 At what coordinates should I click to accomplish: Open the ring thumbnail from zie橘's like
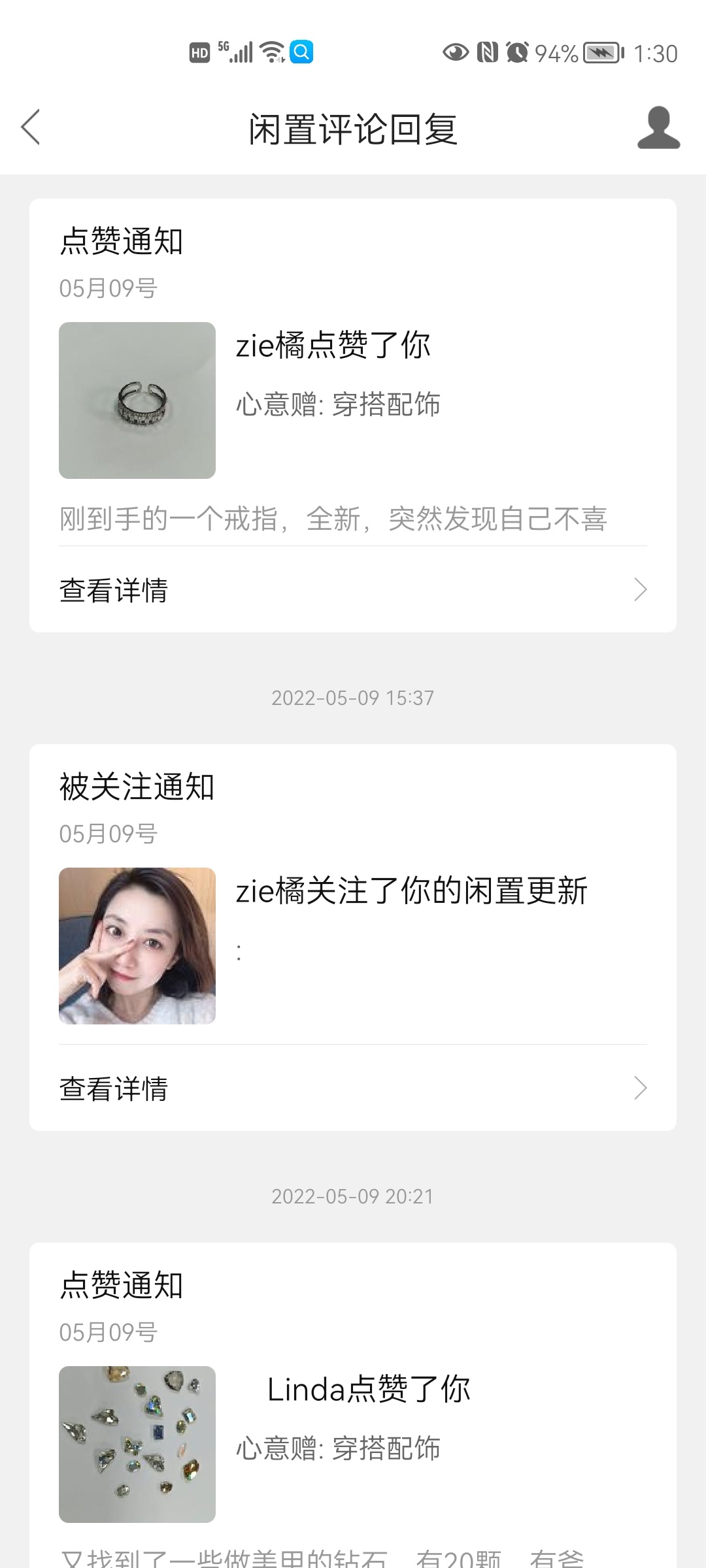137,400
